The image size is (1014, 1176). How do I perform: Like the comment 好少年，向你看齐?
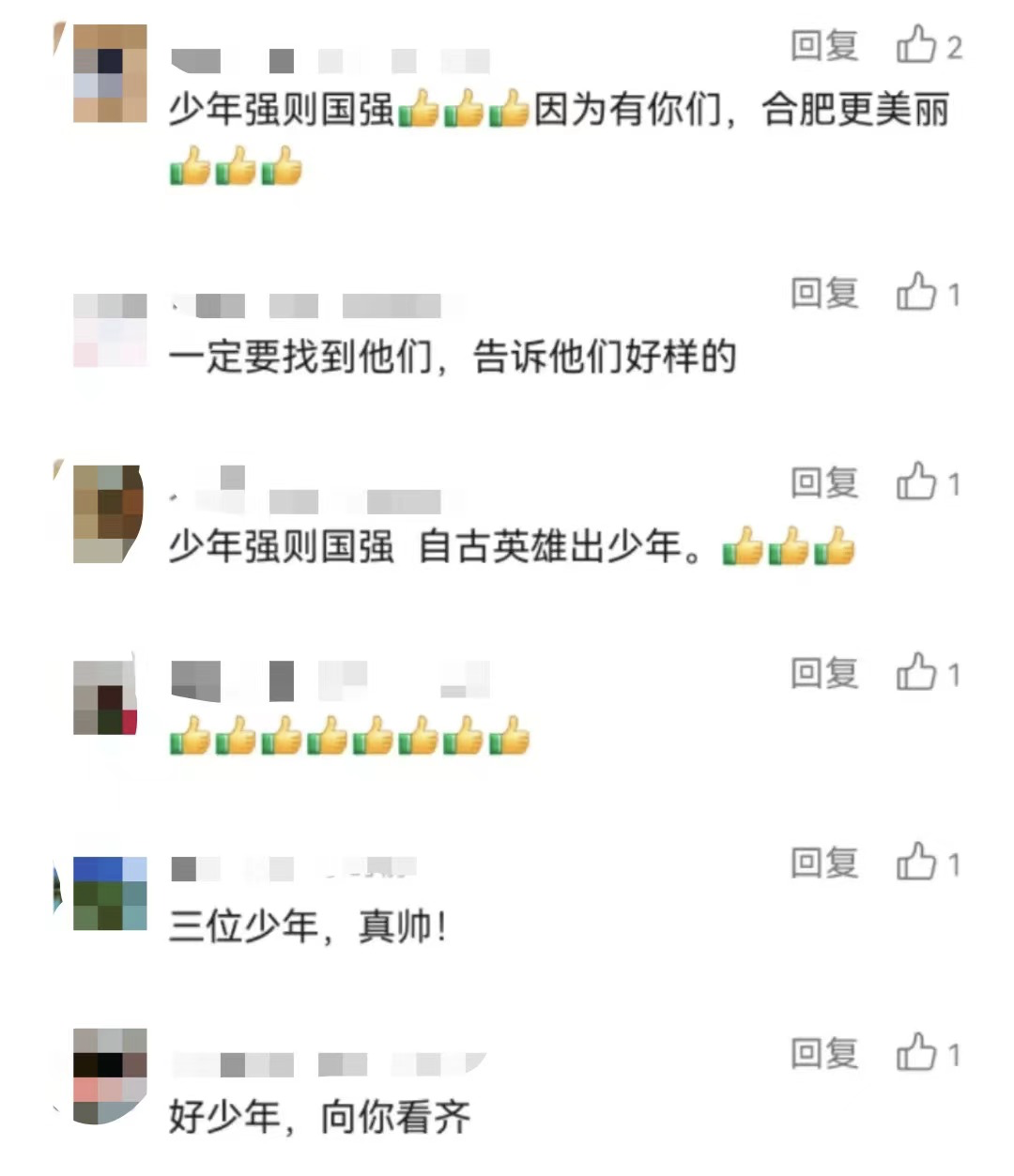(916, 1052)
